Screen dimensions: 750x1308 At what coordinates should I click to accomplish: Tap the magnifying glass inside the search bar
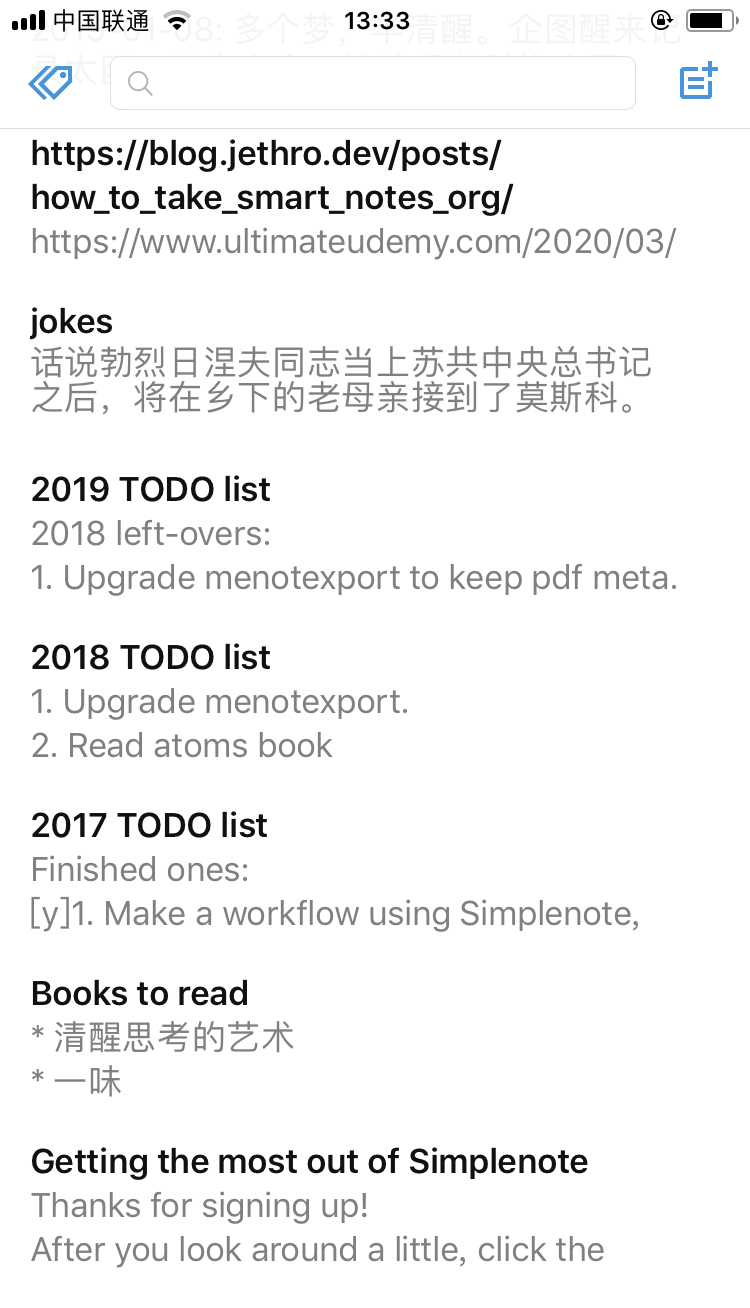[140, 83]
